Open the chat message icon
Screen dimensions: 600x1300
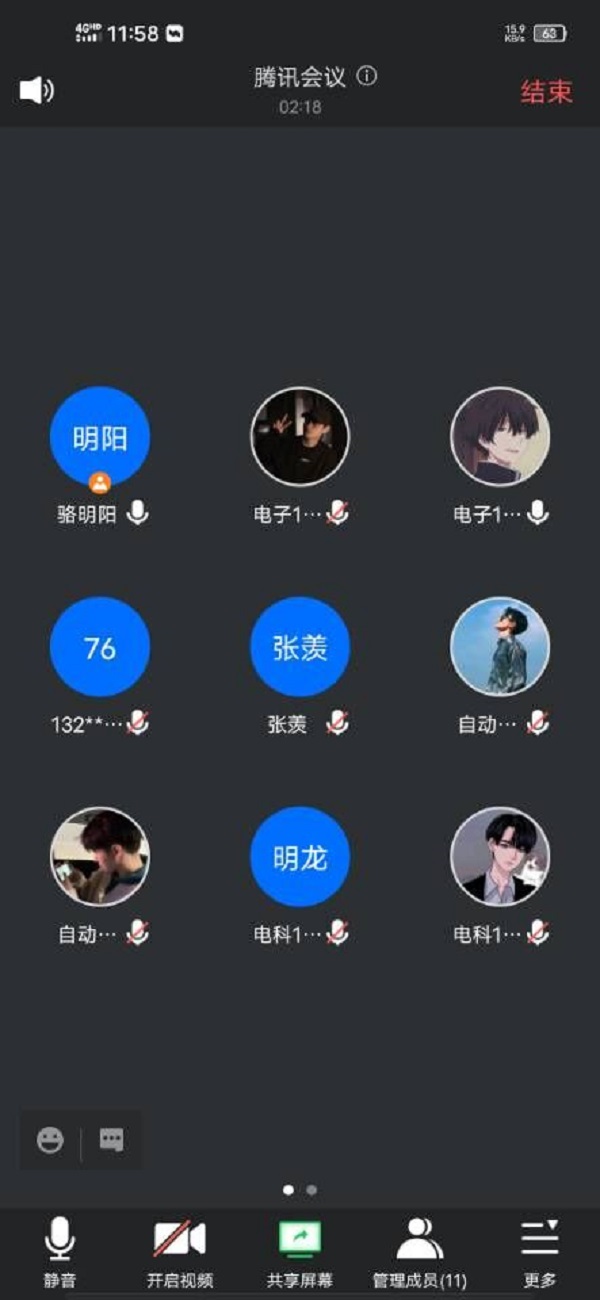coord(111,1140)
